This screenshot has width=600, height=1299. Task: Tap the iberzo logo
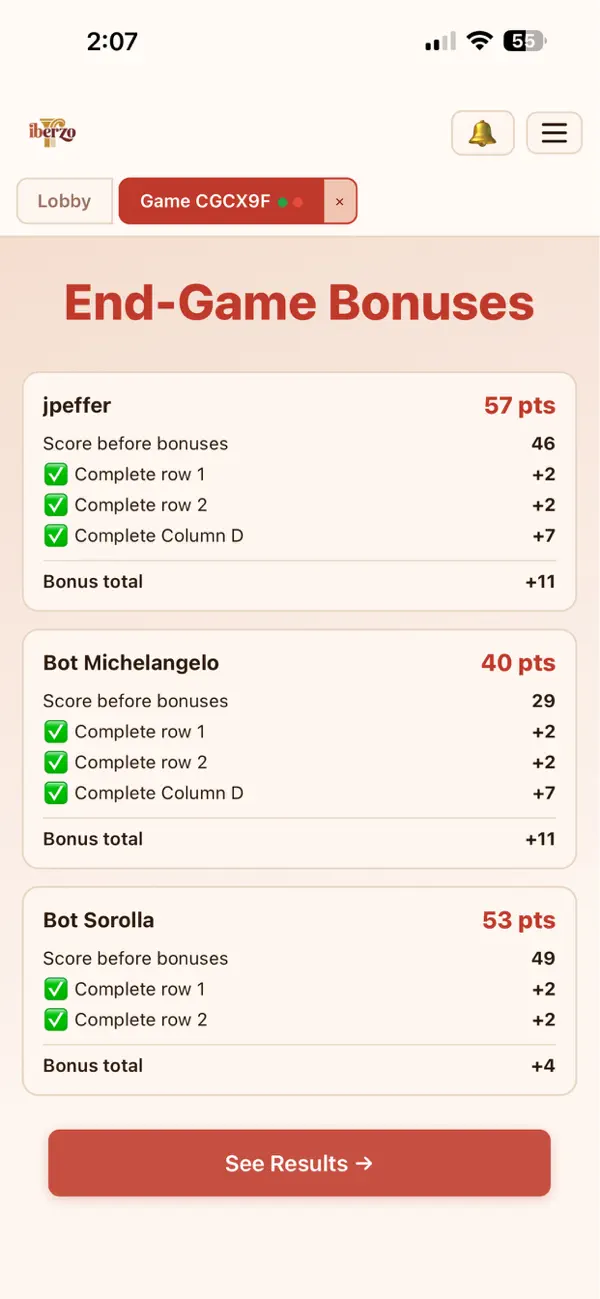pyautogui.click(x=52, y=132)
